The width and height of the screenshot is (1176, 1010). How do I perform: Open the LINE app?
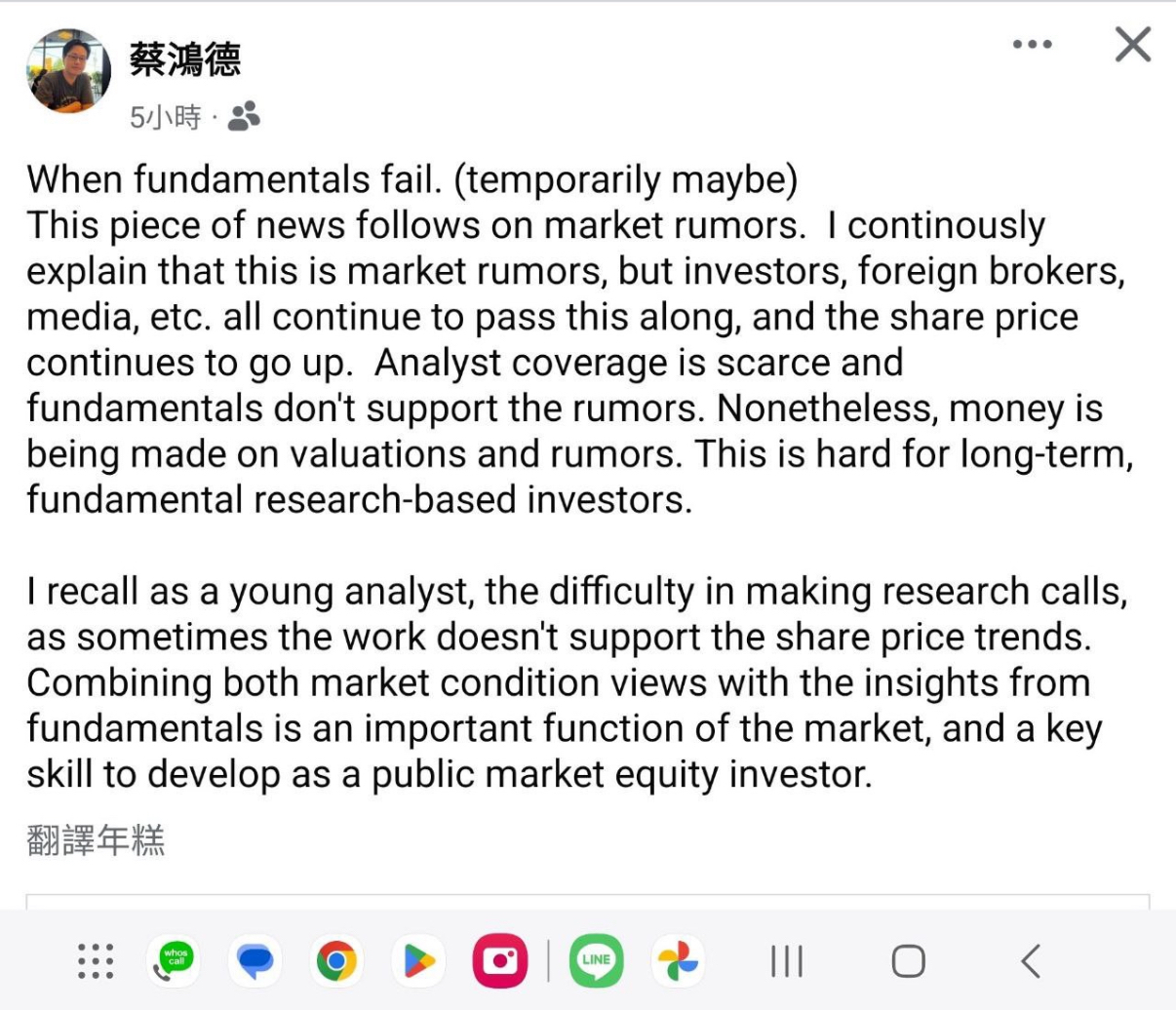pos(596,961)
